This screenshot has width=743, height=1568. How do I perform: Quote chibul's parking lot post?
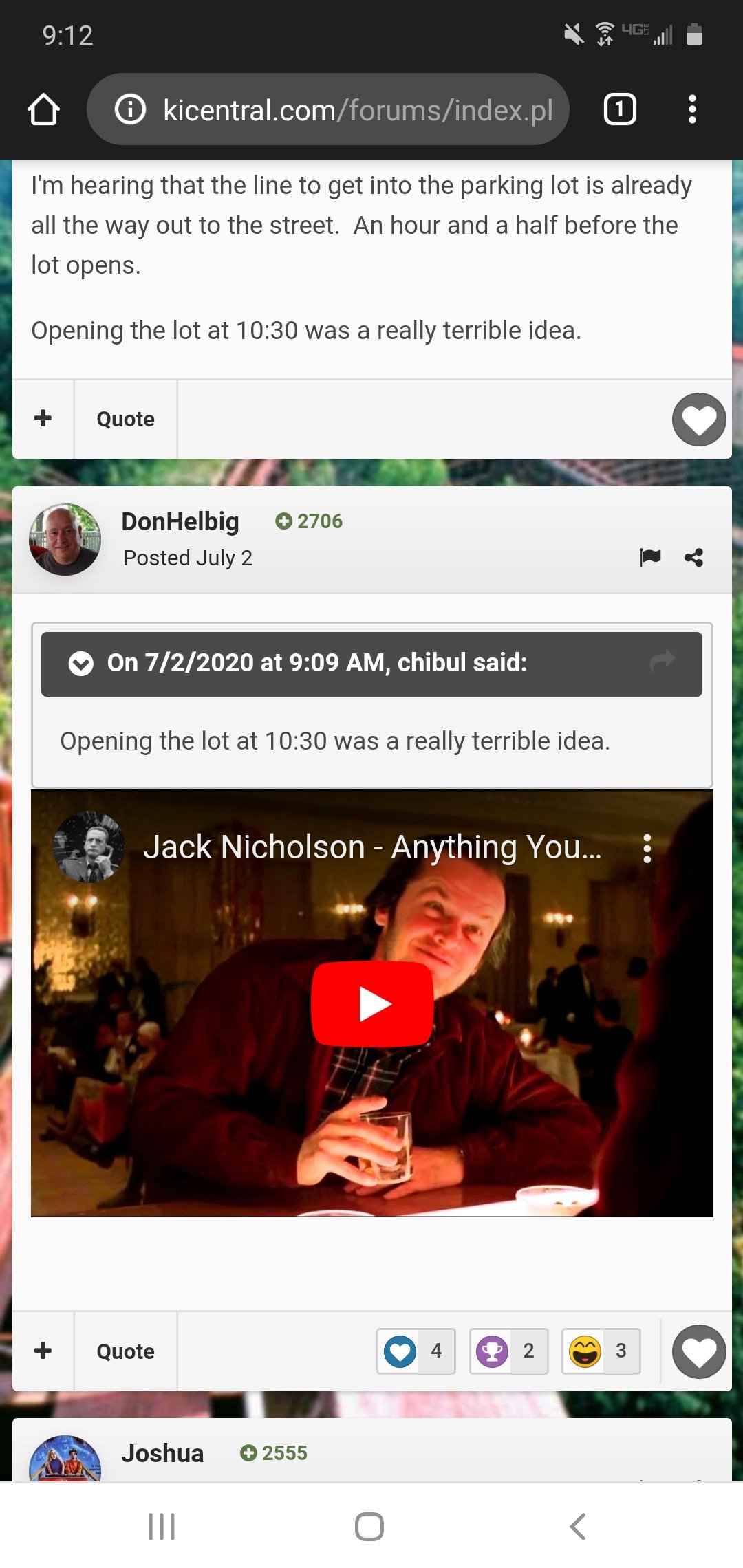point(125,419)
